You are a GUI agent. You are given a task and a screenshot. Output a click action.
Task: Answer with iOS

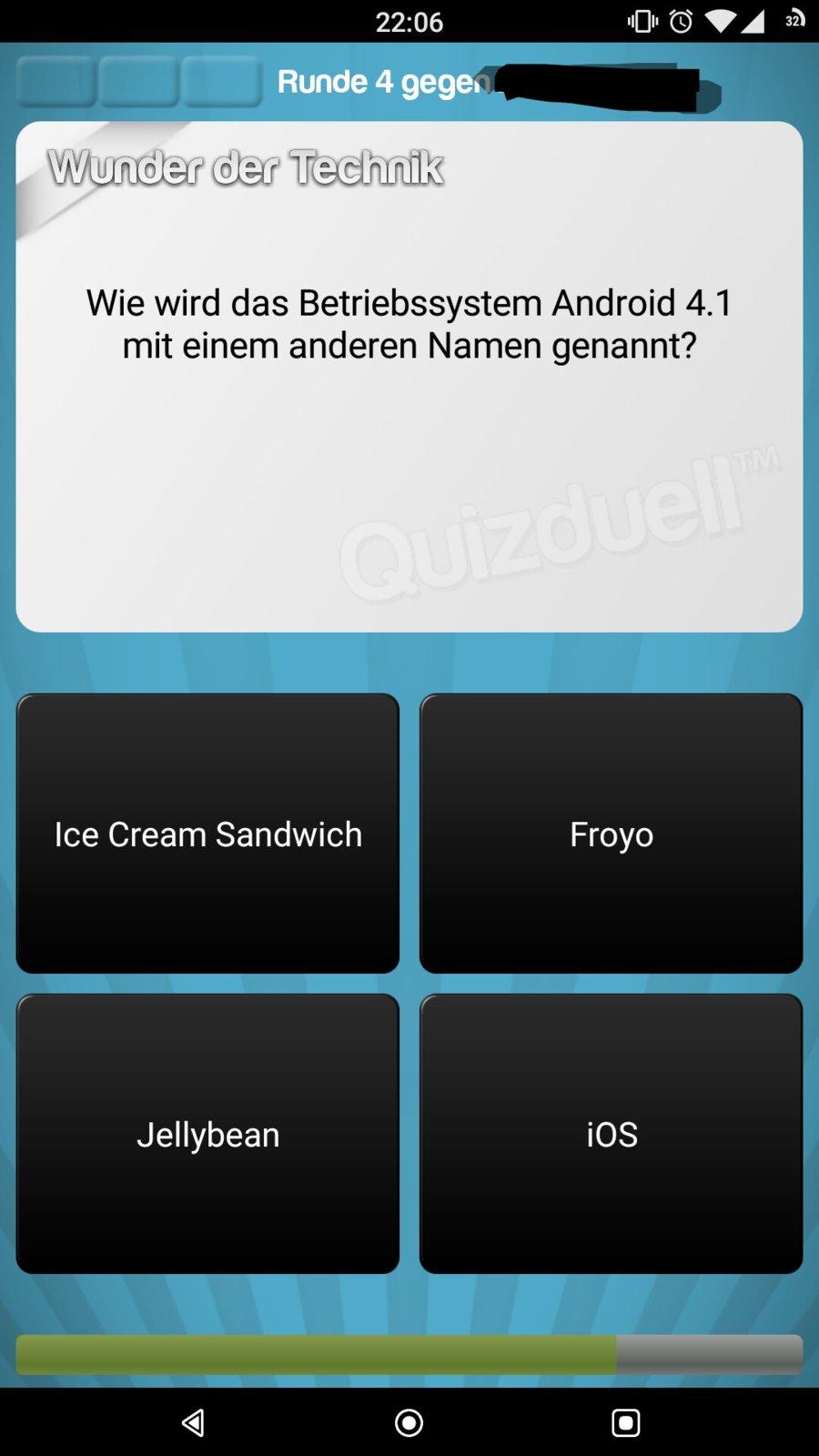click(x=611, y=1134)
